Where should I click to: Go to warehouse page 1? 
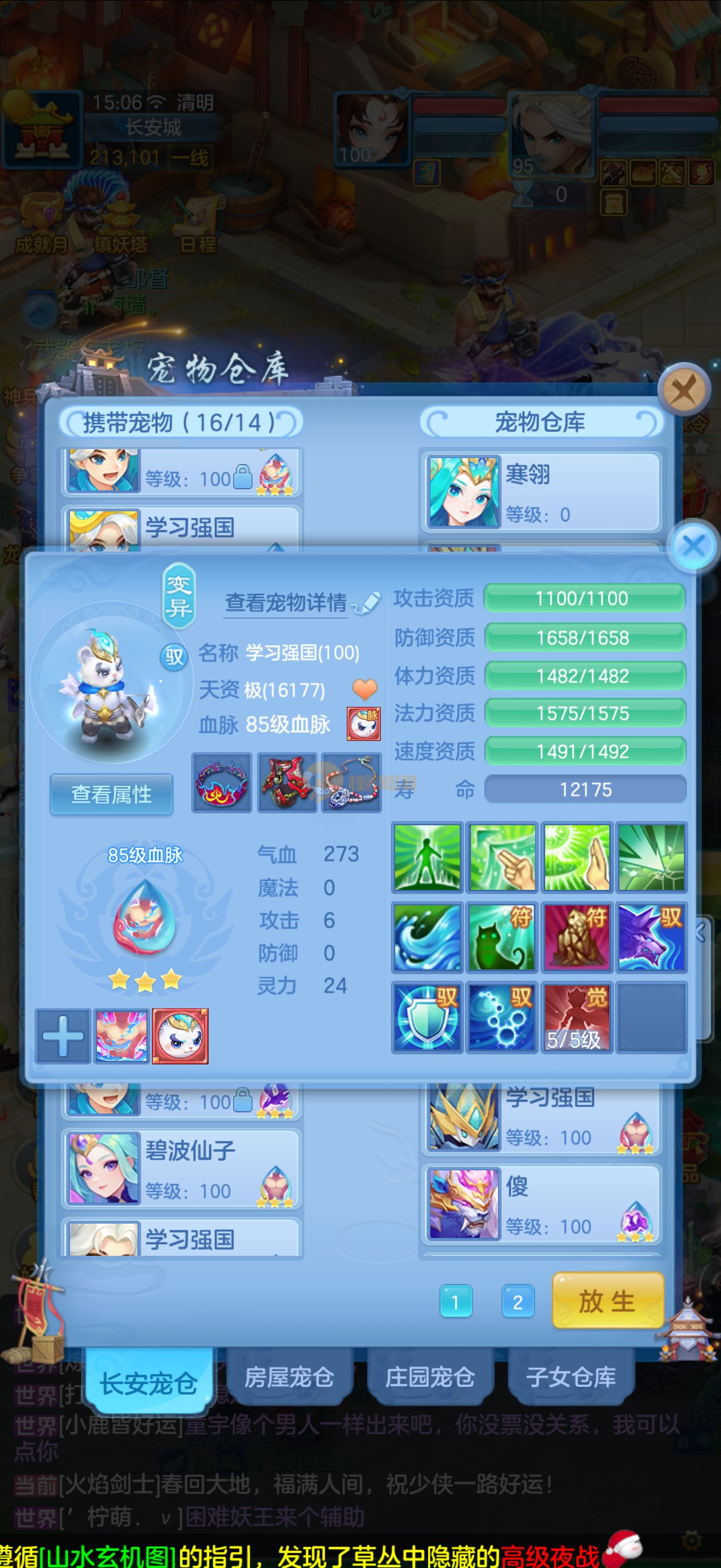(455, 1302)
